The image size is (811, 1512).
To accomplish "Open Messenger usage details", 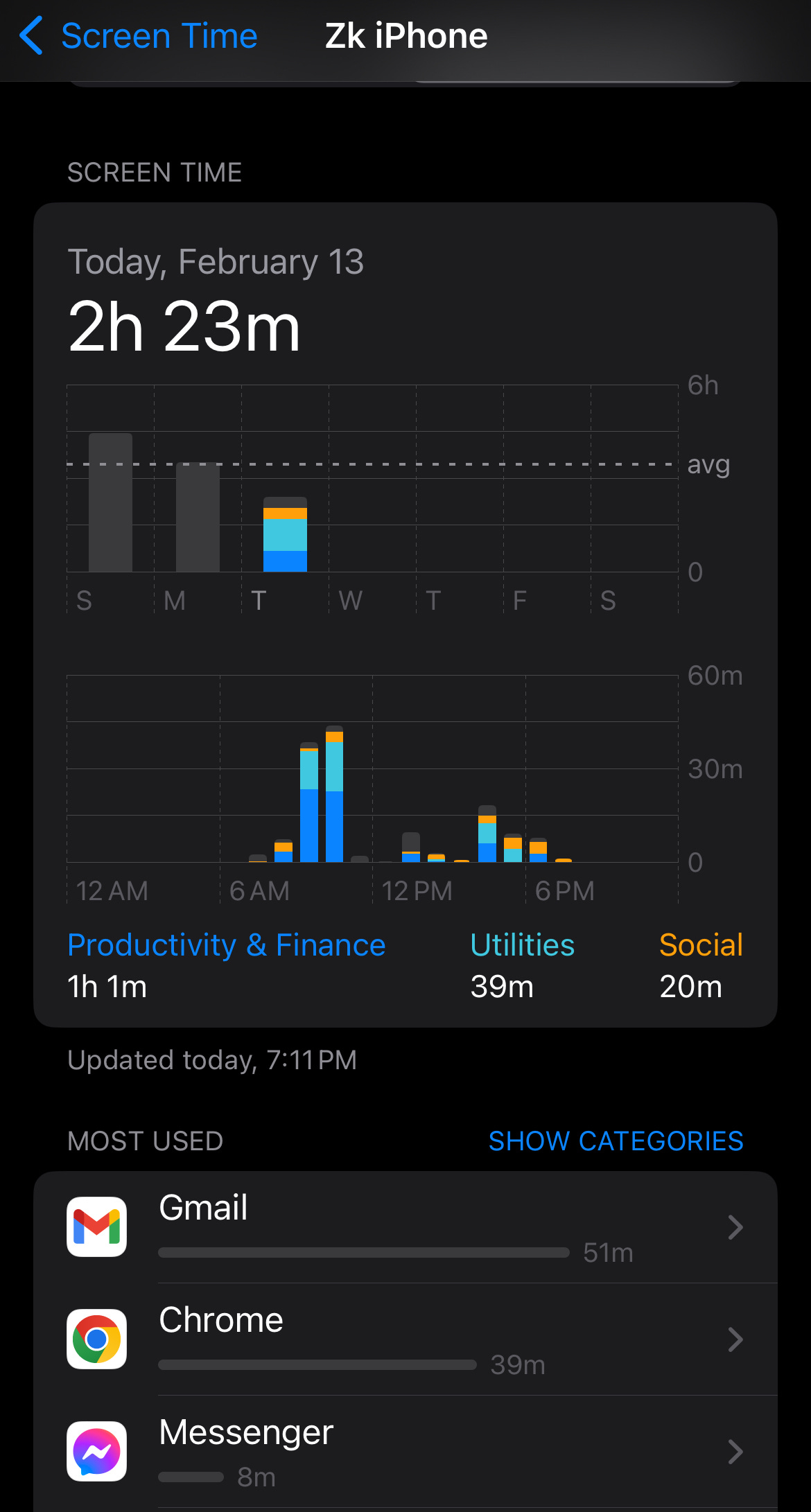I will (x=405, y=1452).
